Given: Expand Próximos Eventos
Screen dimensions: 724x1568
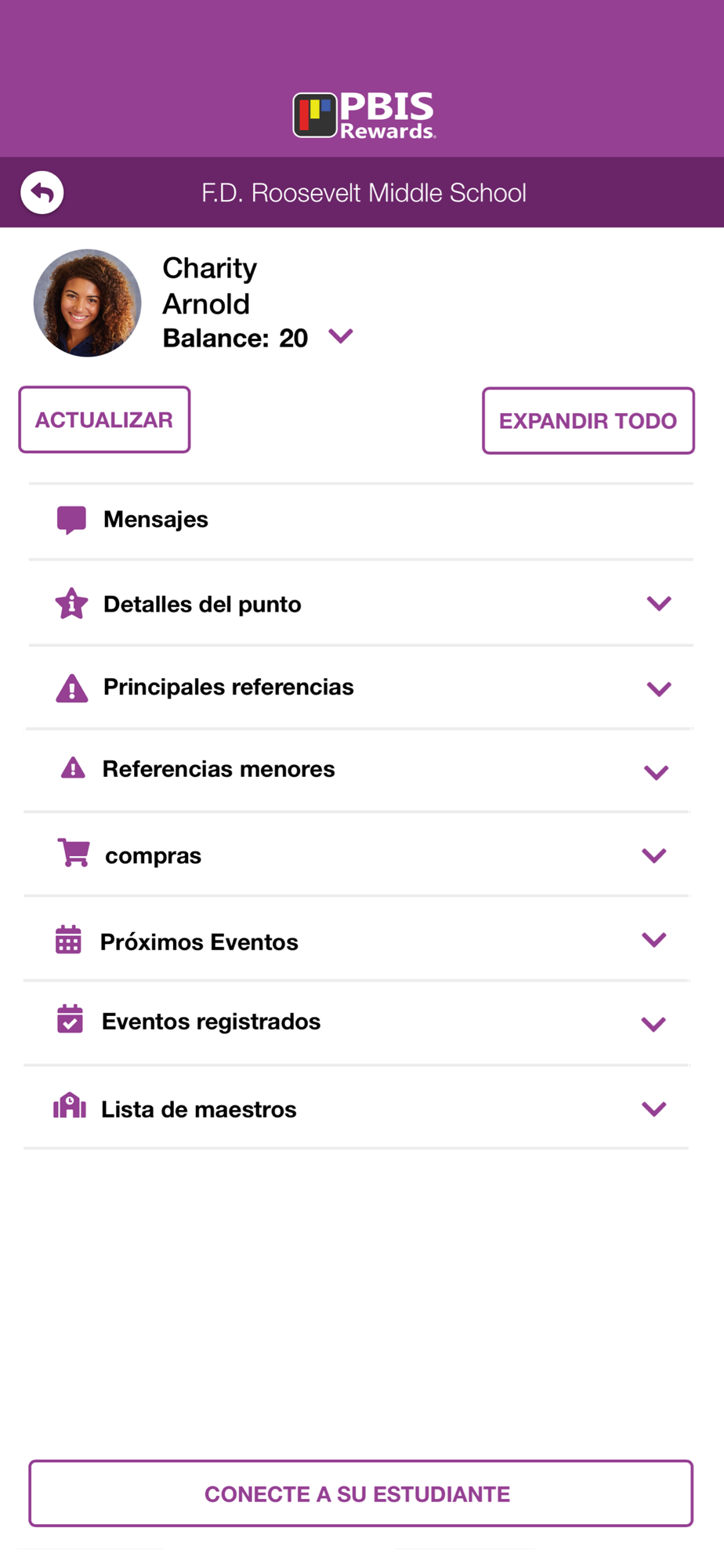Looking at the screenshot, I should click(x=357, y=940).
